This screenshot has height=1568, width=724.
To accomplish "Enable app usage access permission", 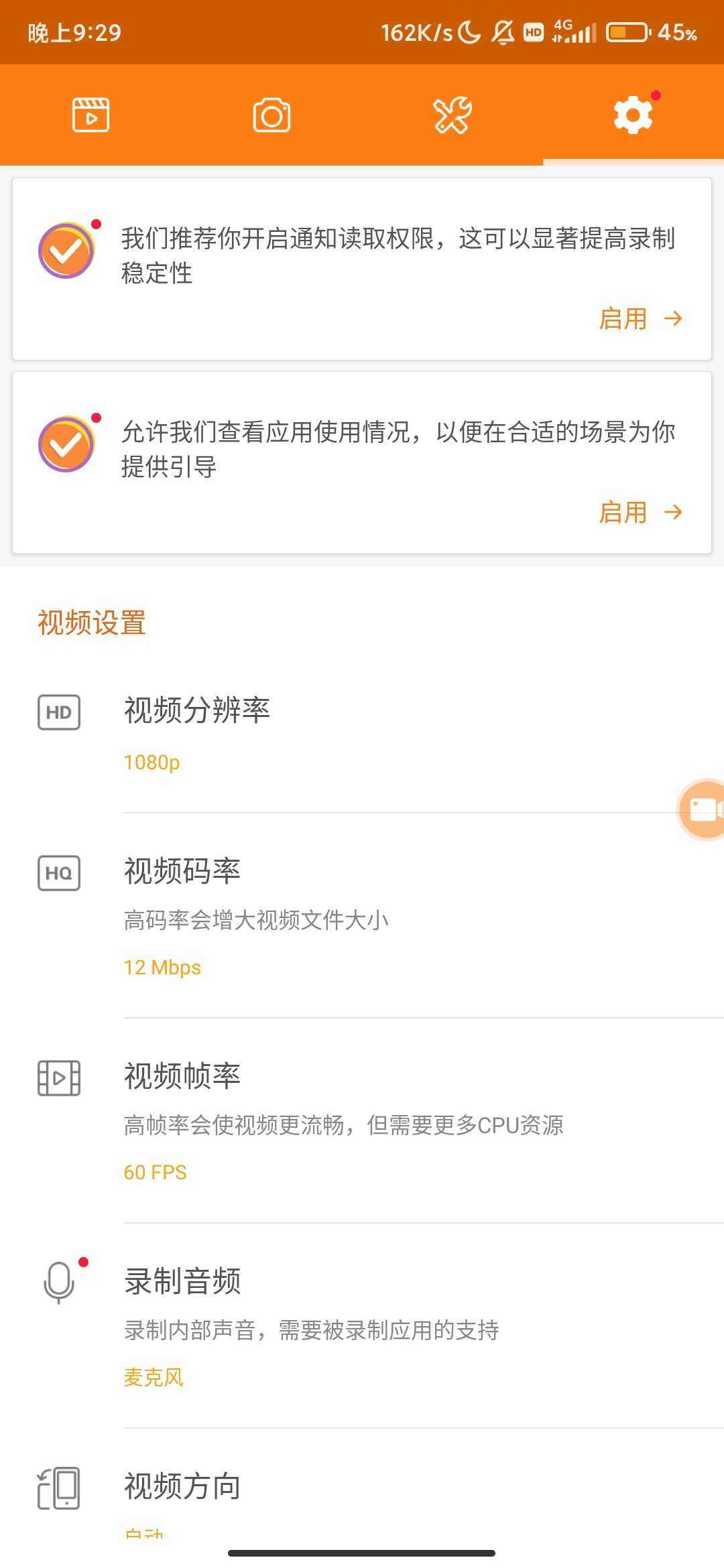I will pos(640,513).
